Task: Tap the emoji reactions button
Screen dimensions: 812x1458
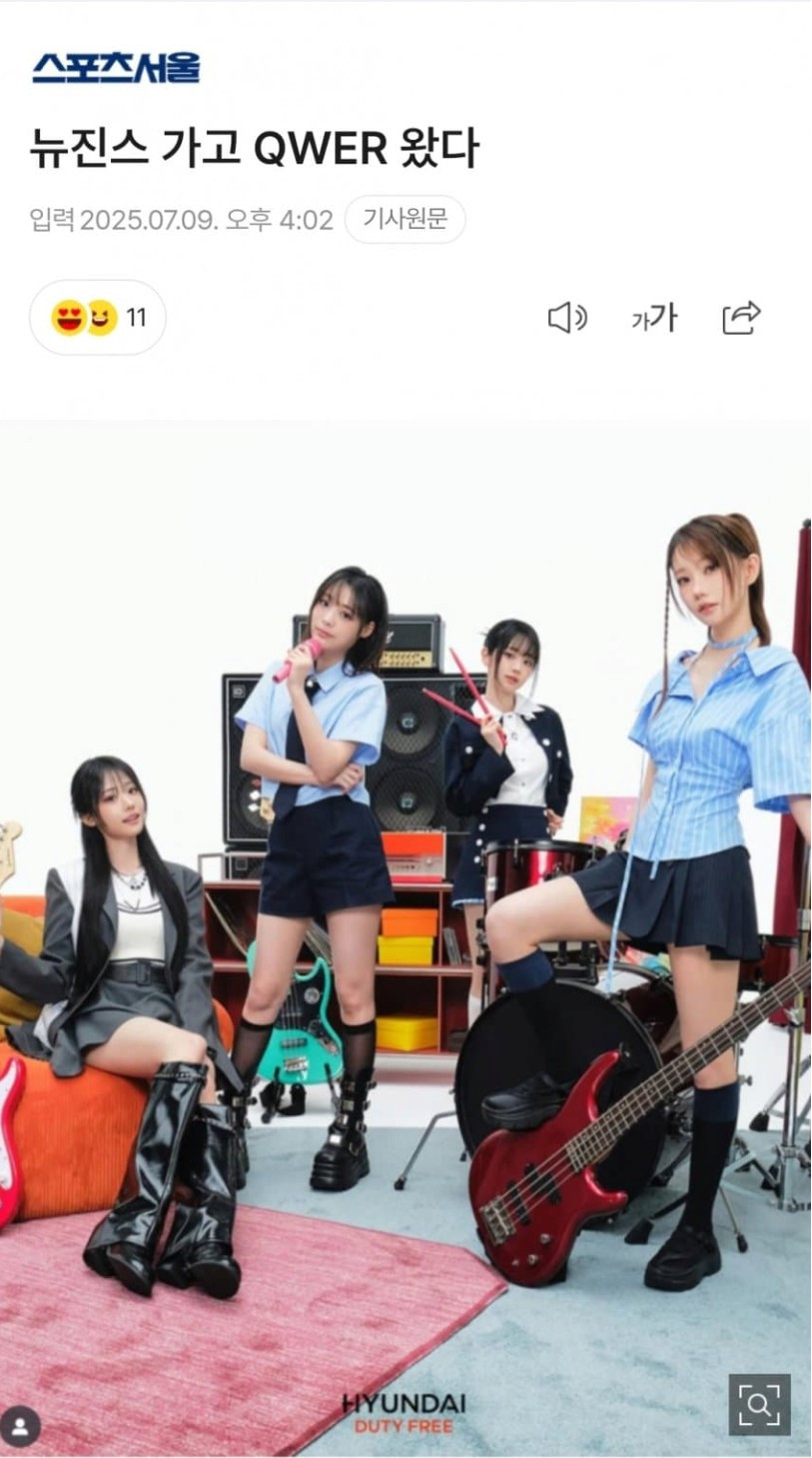Action: [98, 318]
